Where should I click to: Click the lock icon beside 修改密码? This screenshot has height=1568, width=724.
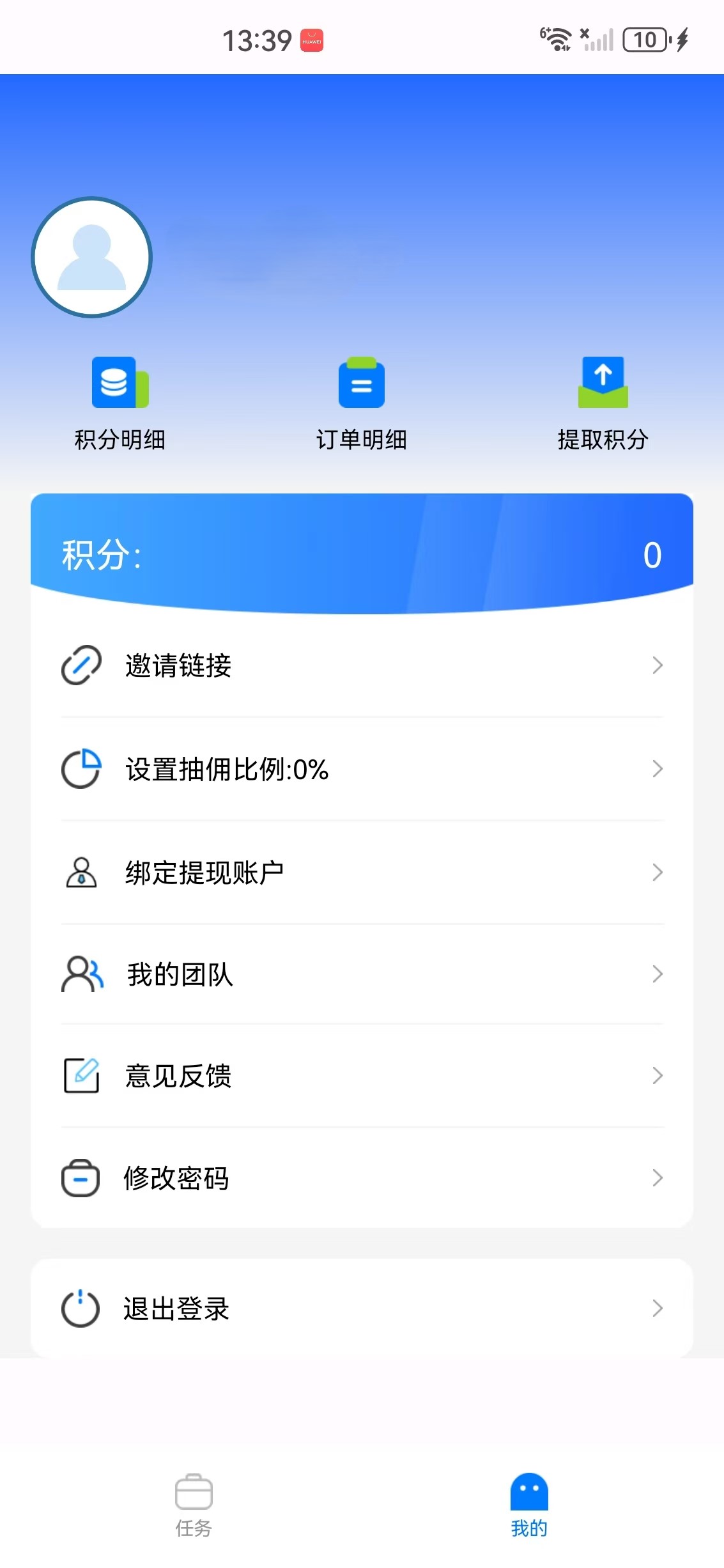tap(81, 1178)
